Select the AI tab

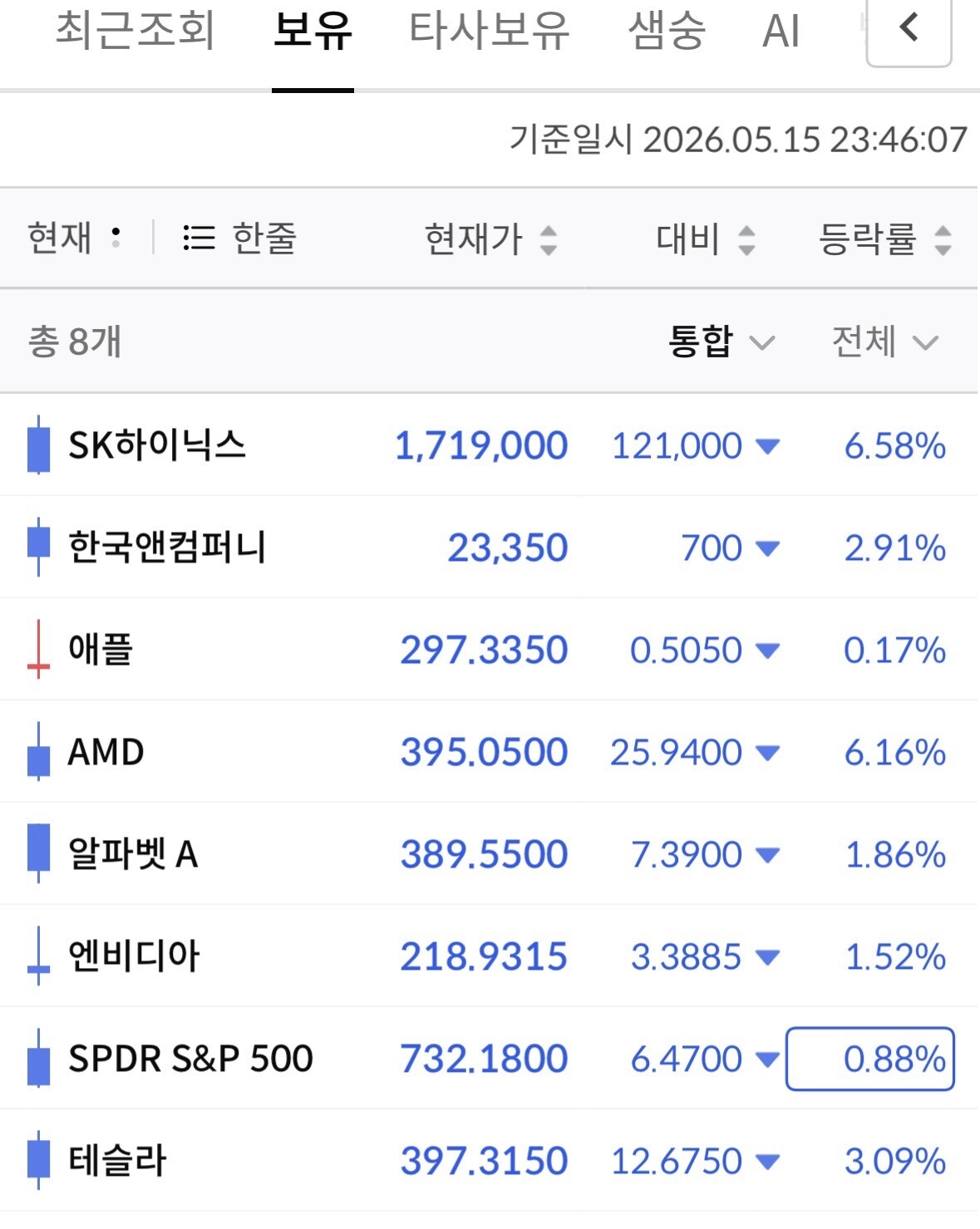coord(781,31)
